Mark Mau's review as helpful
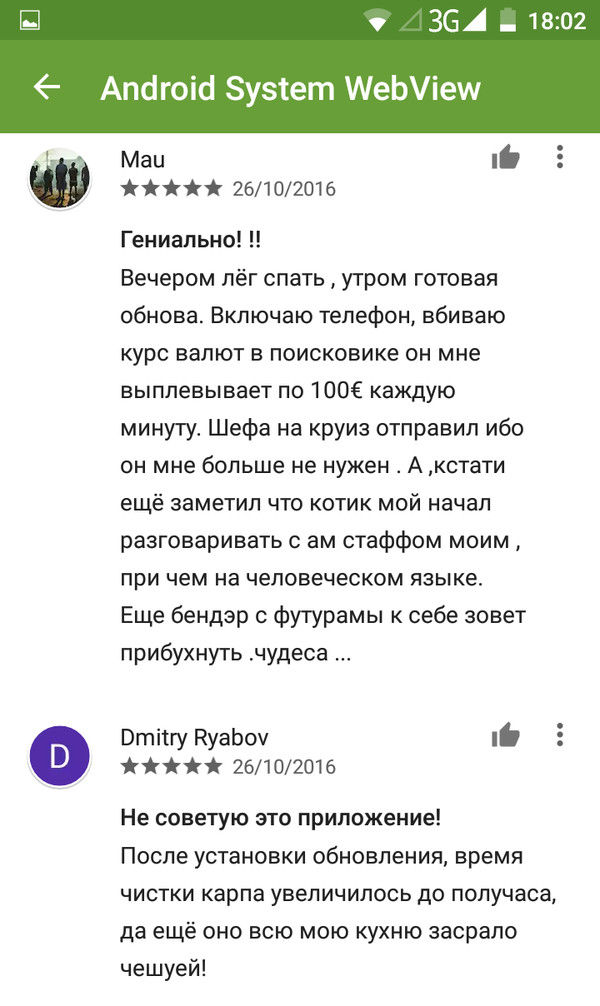 (506, 157)
